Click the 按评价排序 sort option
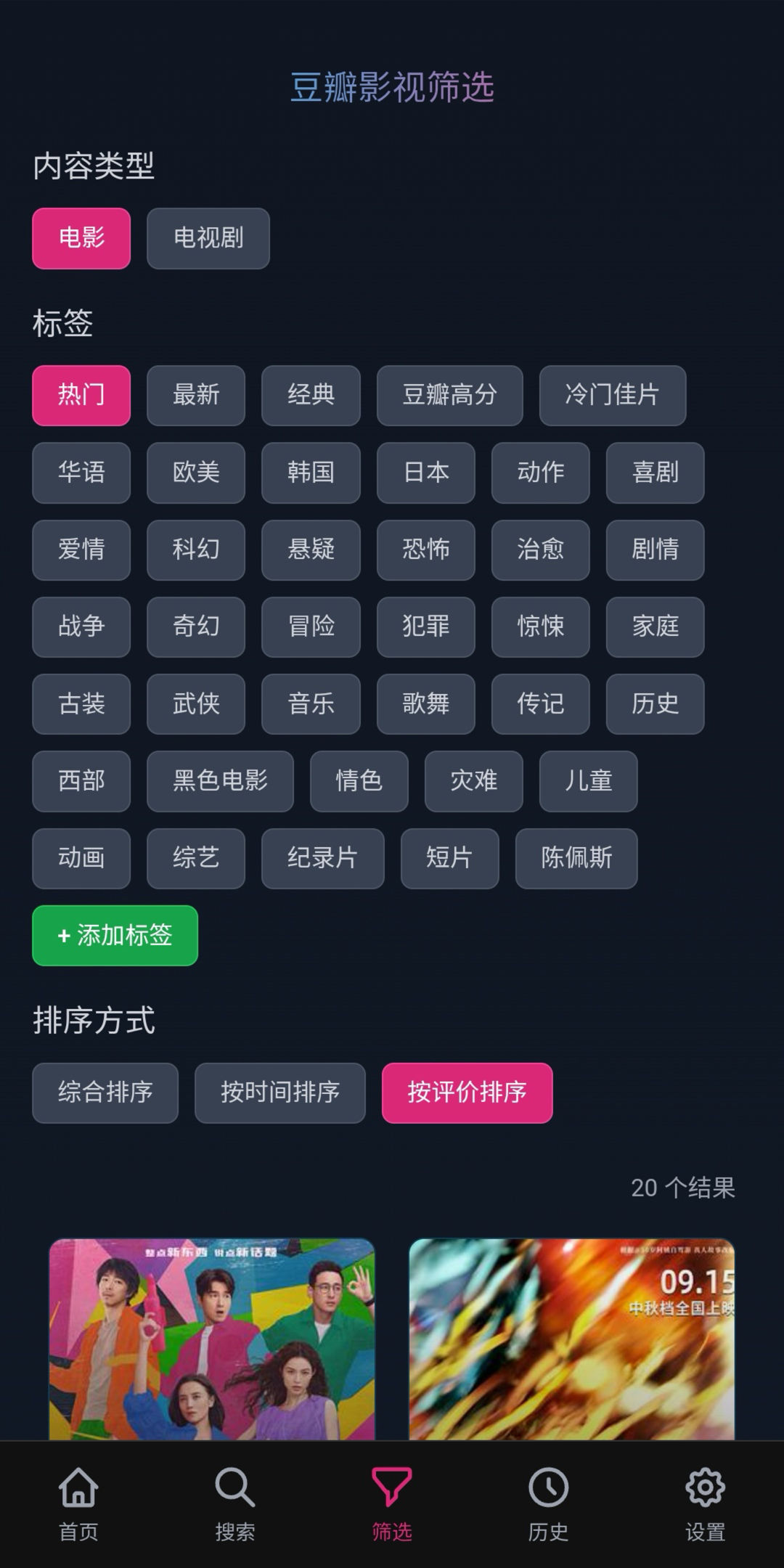The width and height of the screenshot is (784, 1568). [467, 1093]
